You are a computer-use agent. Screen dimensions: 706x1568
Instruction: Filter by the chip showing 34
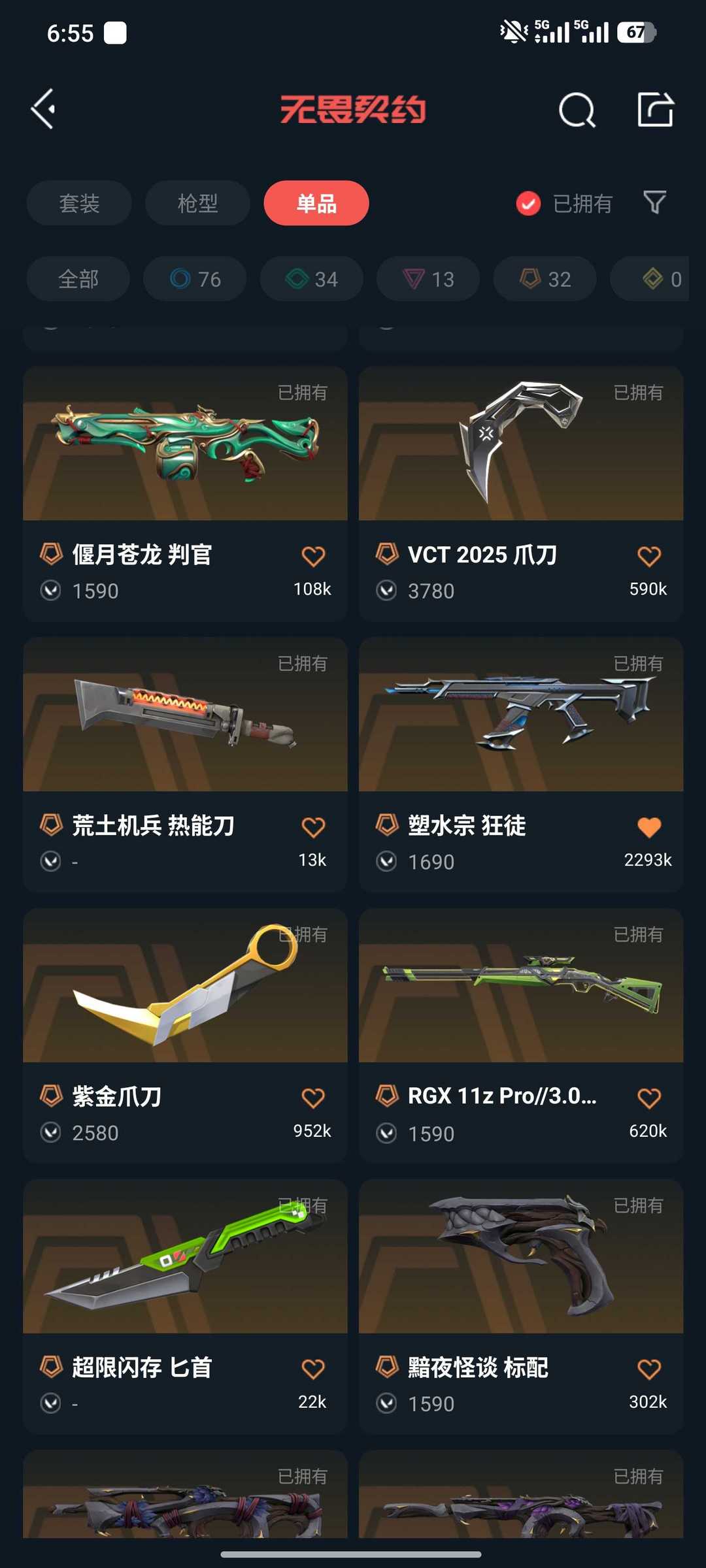(312, 279)
